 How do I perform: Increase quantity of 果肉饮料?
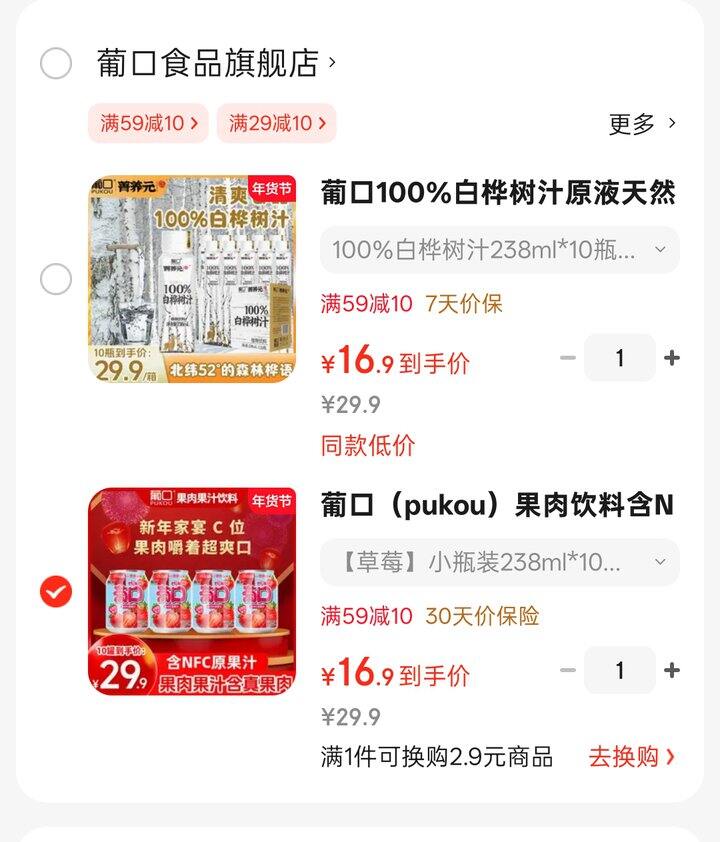click(x=672, y=671)
